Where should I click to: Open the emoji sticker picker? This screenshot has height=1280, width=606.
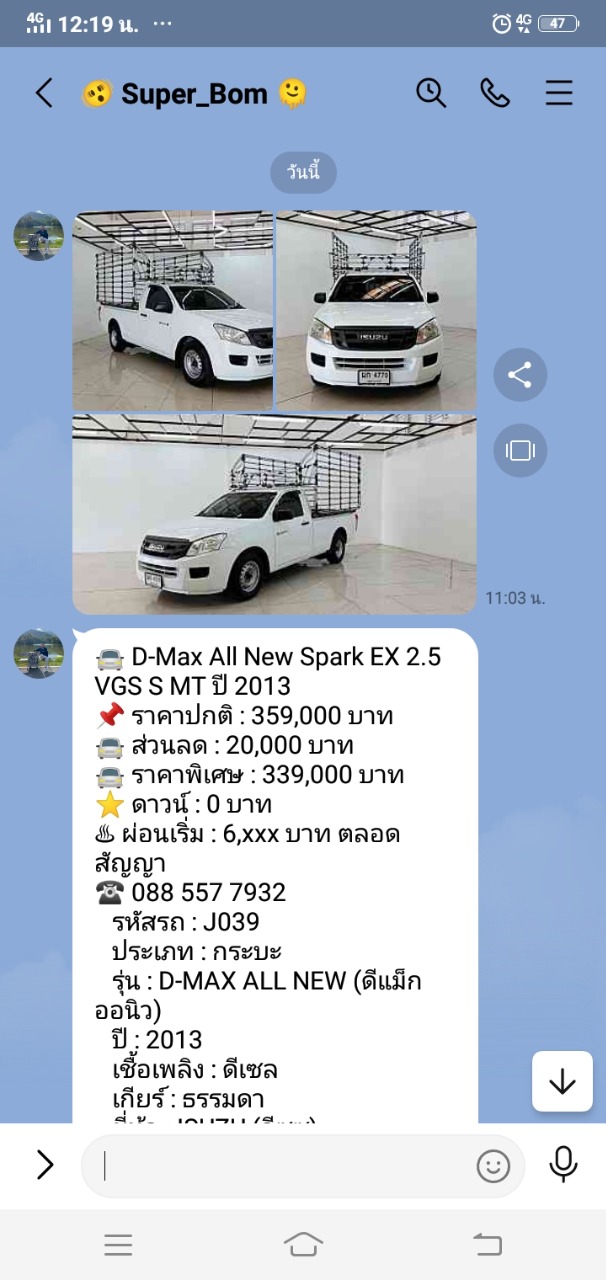(493, 1166)
